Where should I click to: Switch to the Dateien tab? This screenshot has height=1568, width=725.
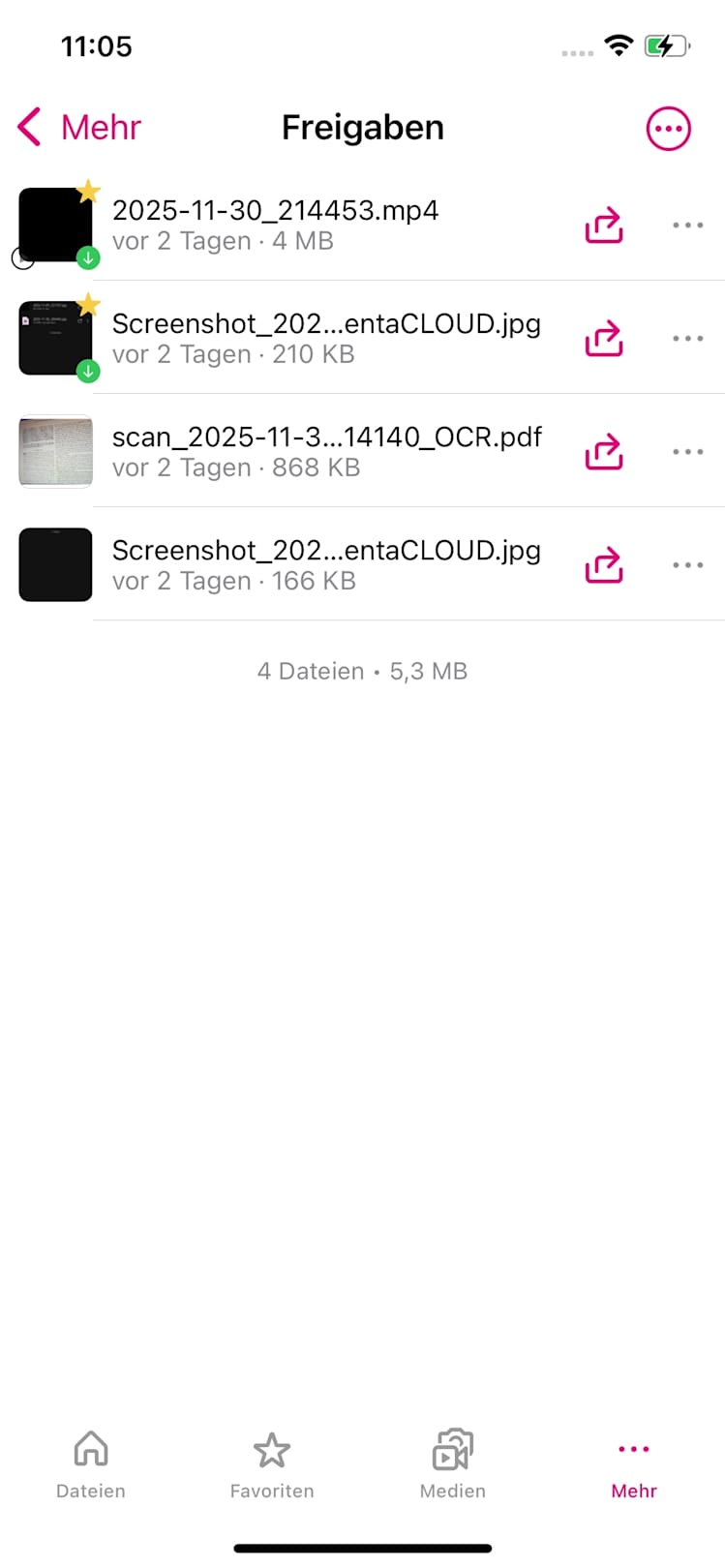coord(91,1465)
